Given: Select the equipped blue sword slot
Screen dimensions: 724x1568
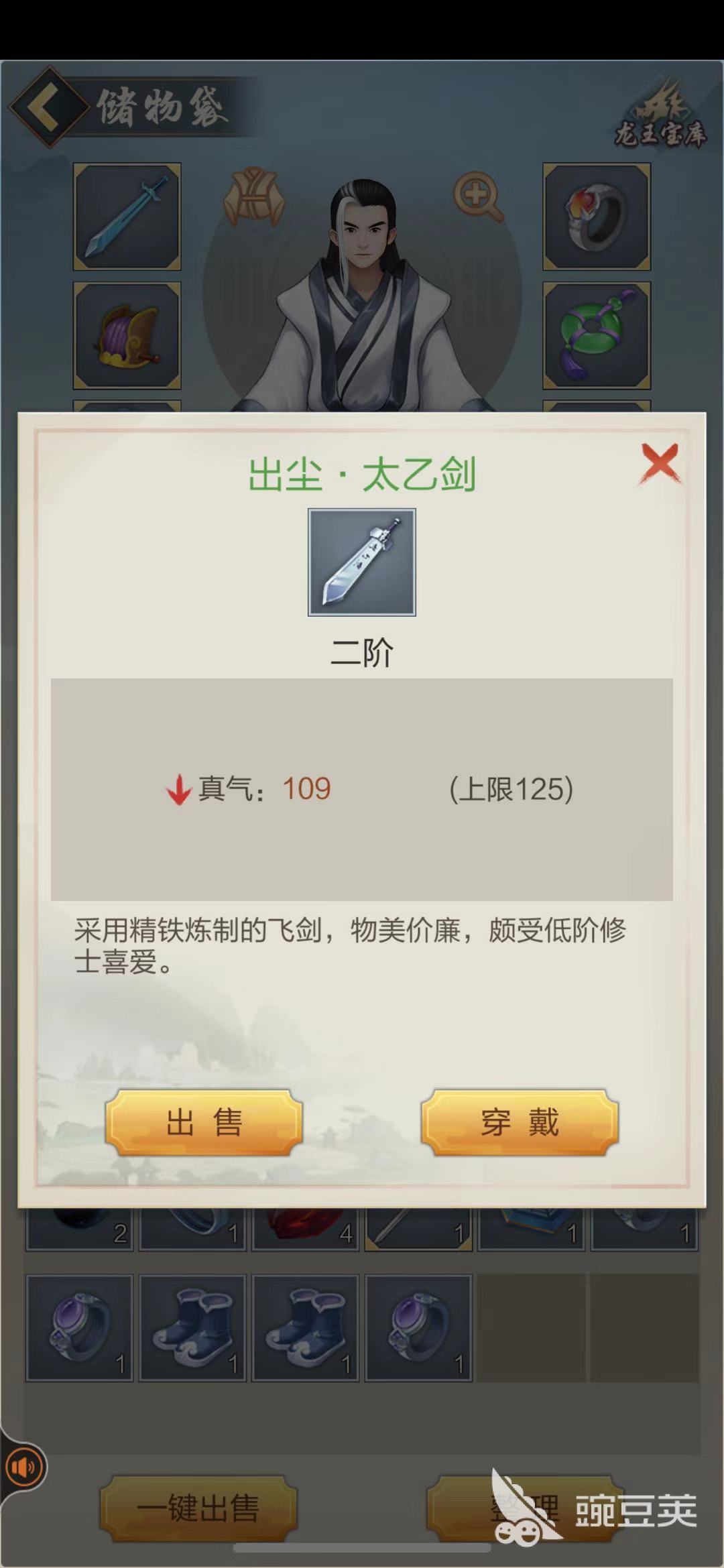Looking at the screenshot, I should click(x=127, y=217).
